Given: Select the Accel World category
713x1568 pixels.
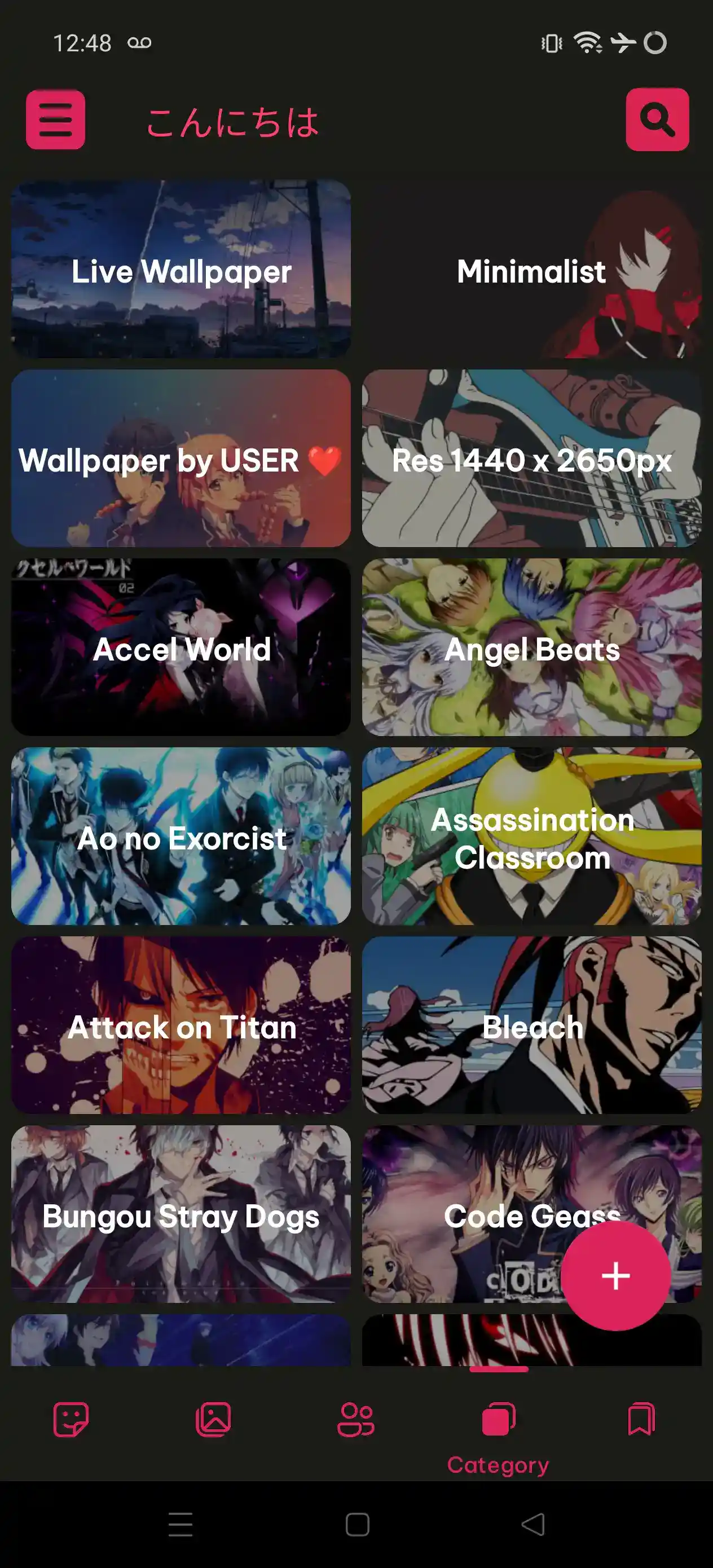Looking at the screenshot, I should [181, 647].
